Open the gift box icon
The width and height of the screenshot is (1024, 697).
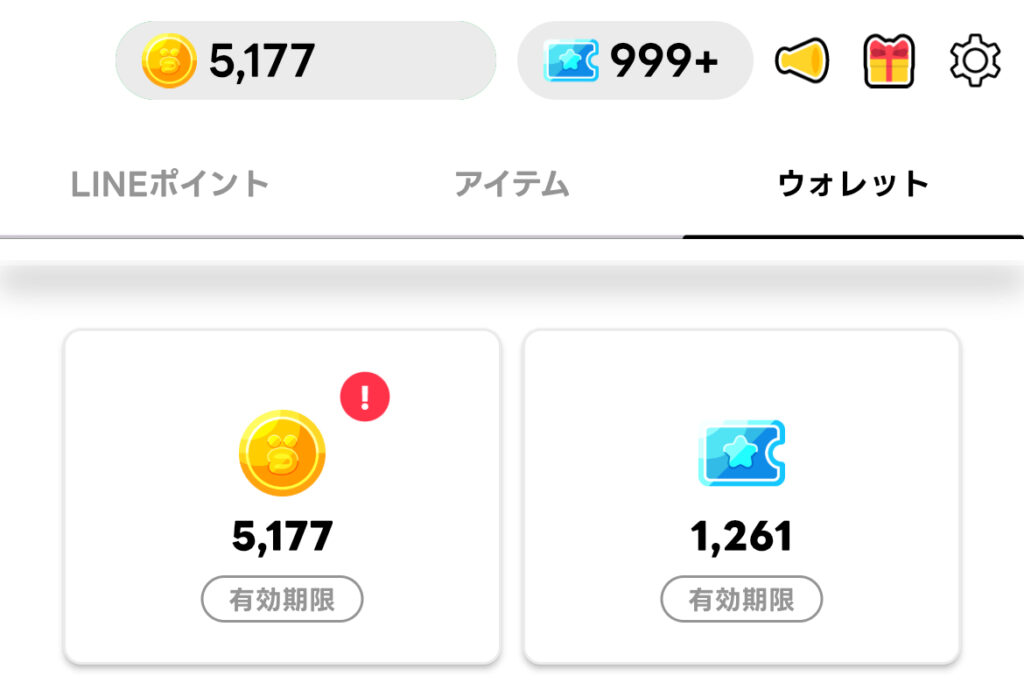888,61
